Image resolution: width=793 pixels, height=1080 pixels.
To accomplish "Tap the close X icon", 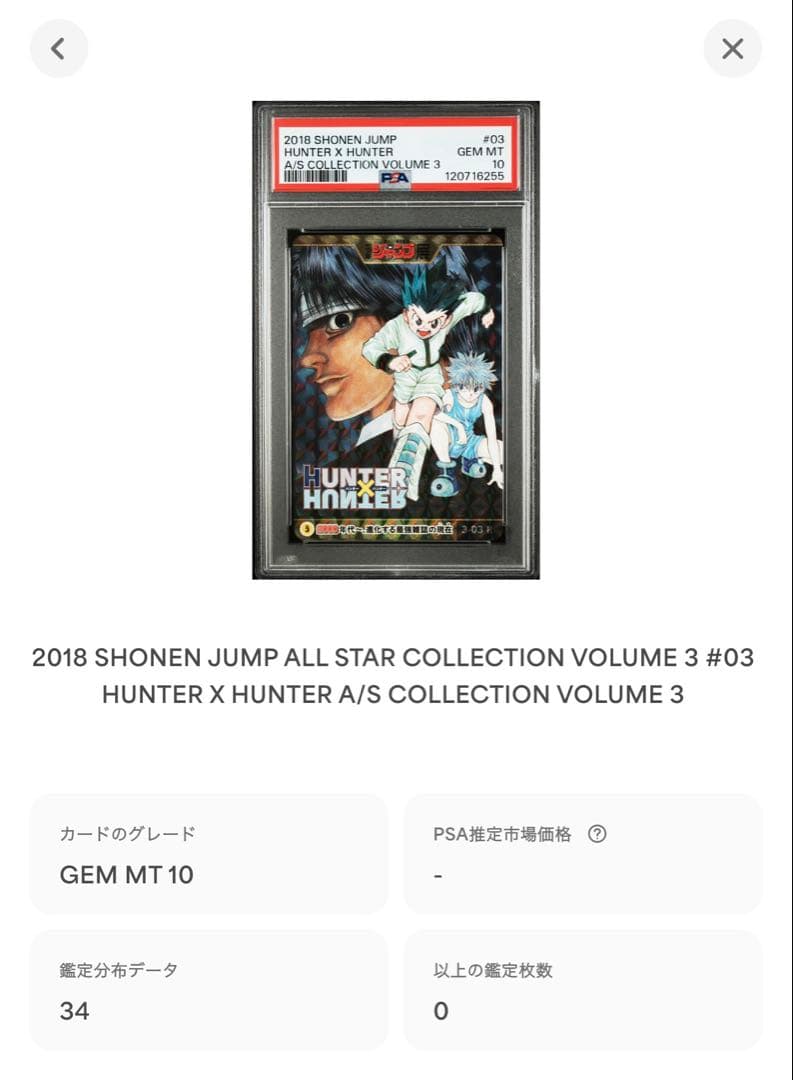I will (733, 48).
